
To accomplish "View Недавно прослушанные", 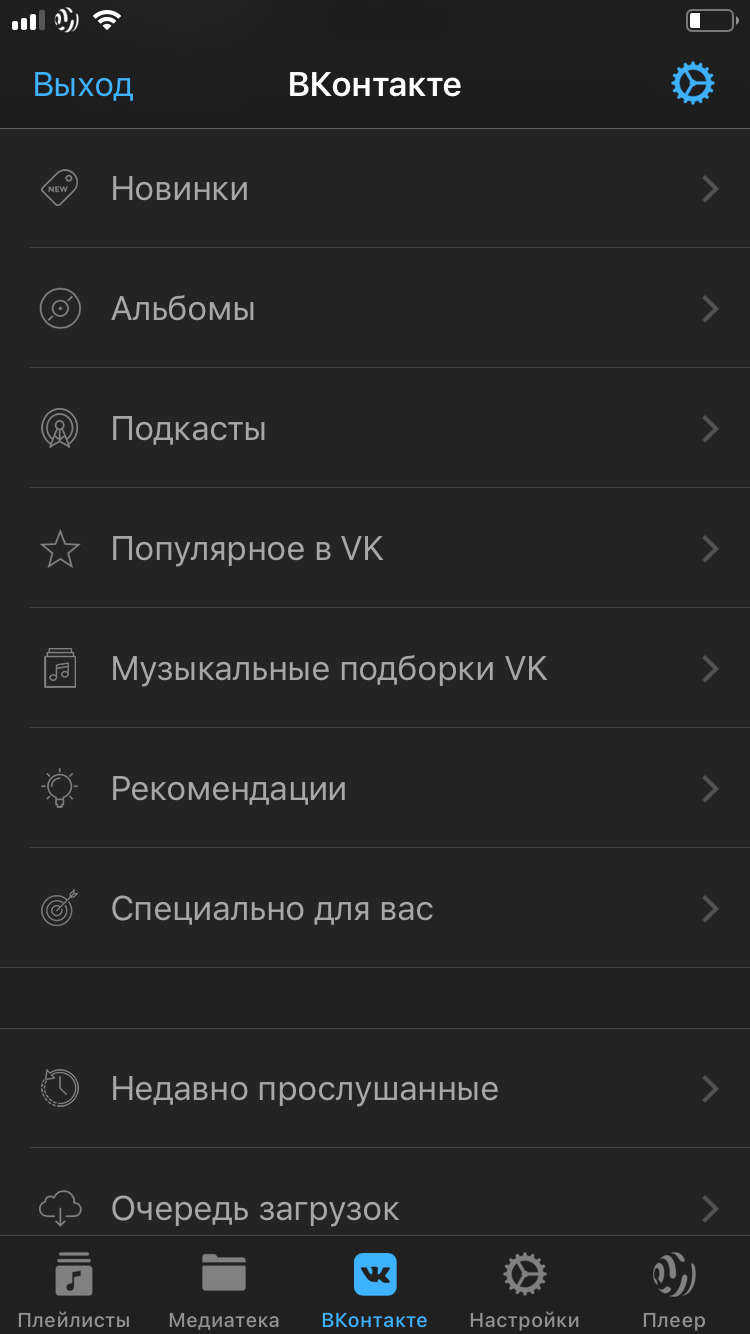I will pyautogui.click(x=375, y=1088).
